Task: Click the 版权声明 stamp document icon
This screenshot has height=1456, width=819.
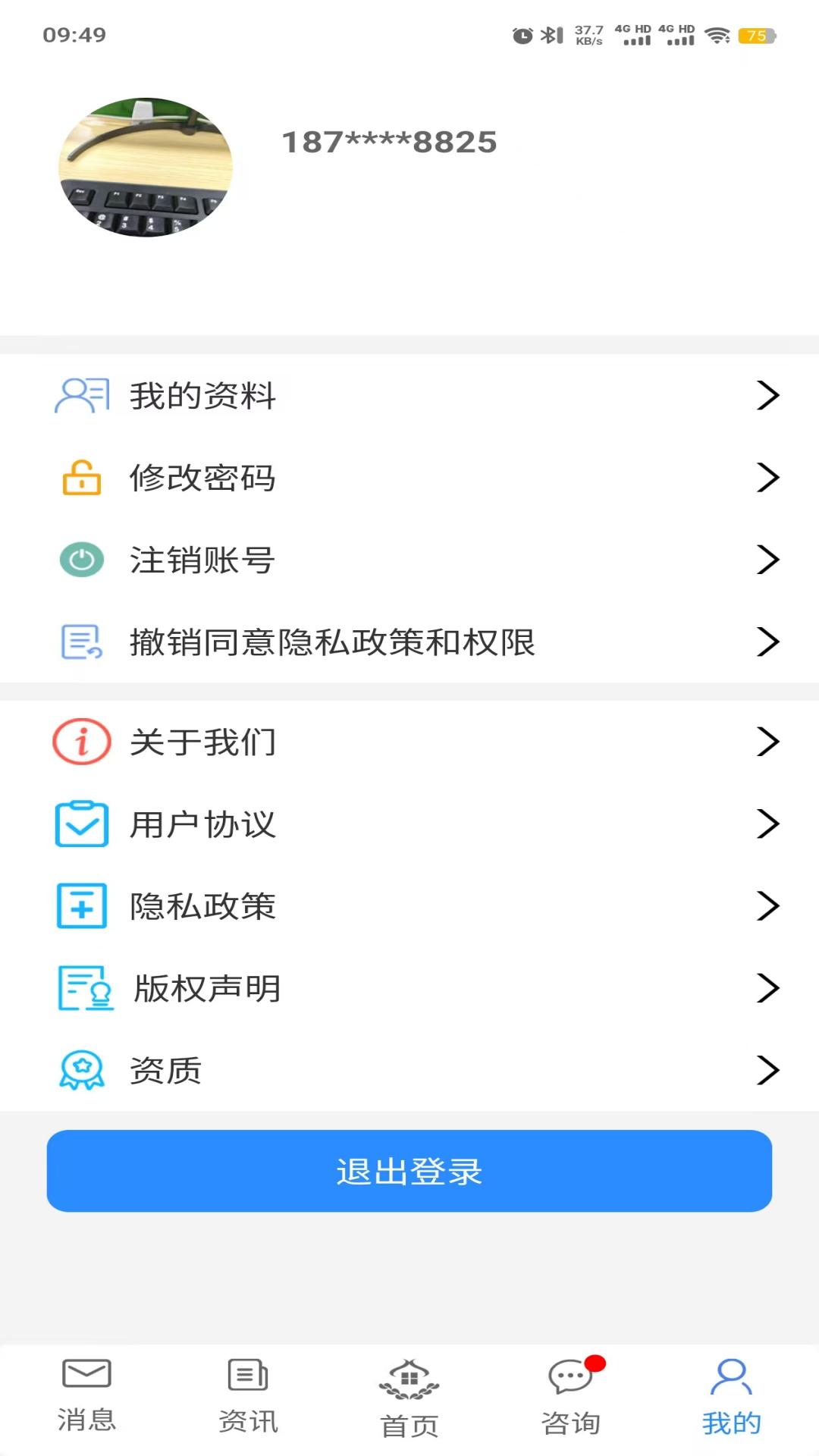Action: 83,988
